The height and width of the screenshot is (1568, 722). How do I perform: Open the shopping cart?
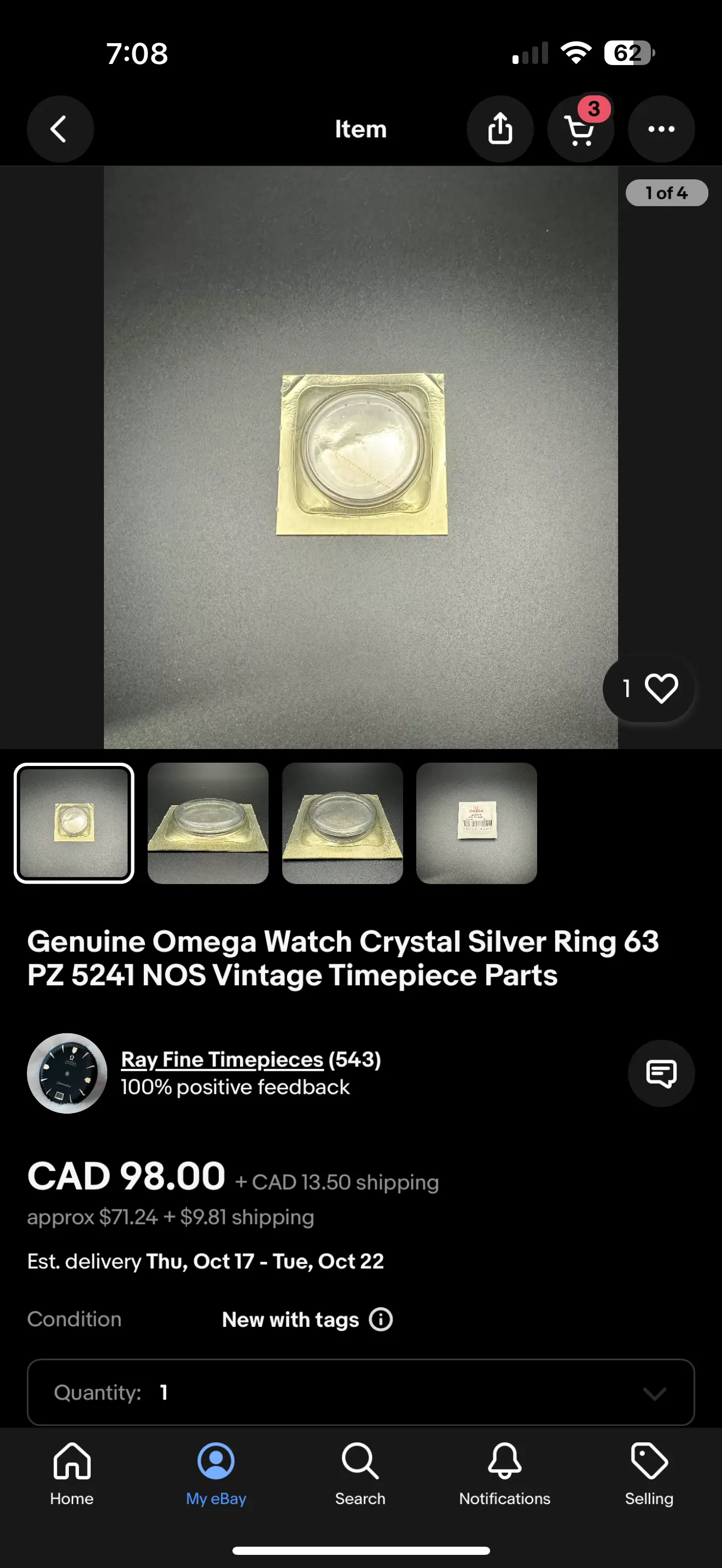tap(580, 129)
